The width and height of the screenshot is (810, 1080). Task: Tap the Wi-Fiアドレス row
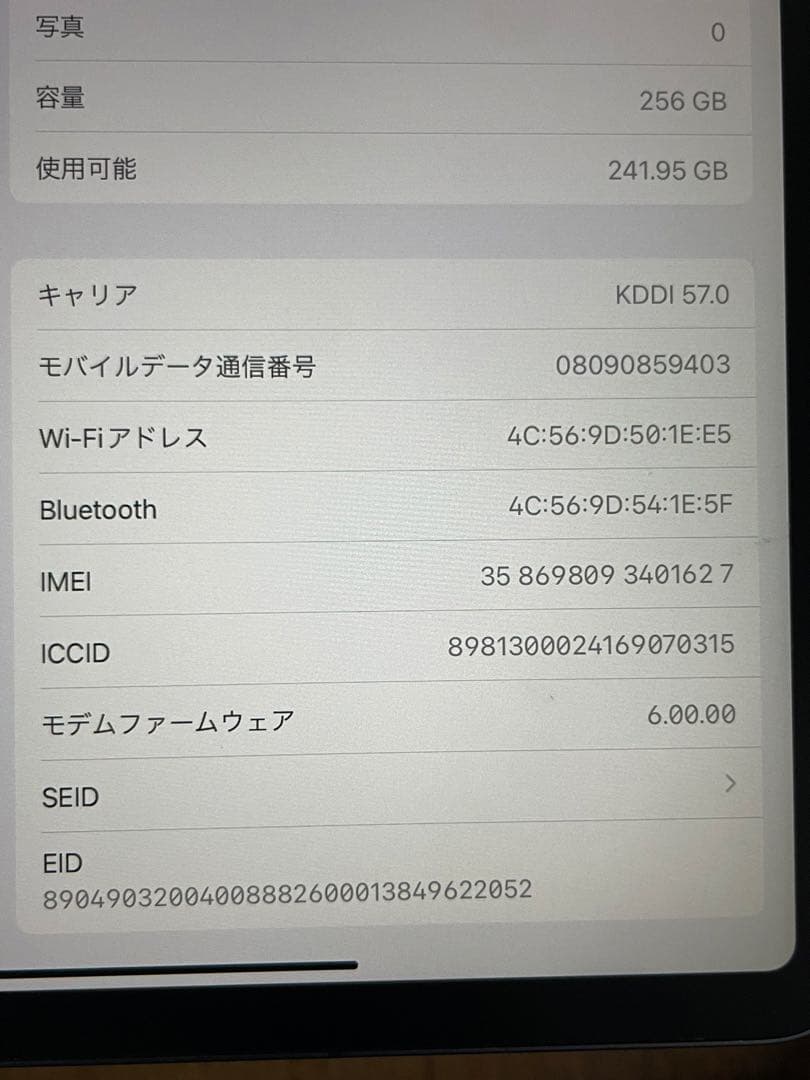pos(395,437)
